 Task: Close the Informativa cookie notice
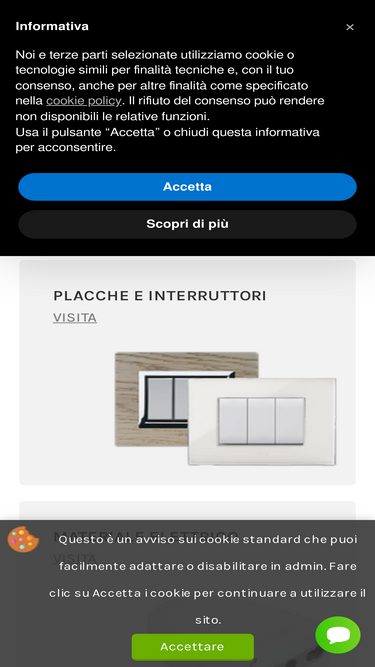pyautogui.click(x=349, y=27)
